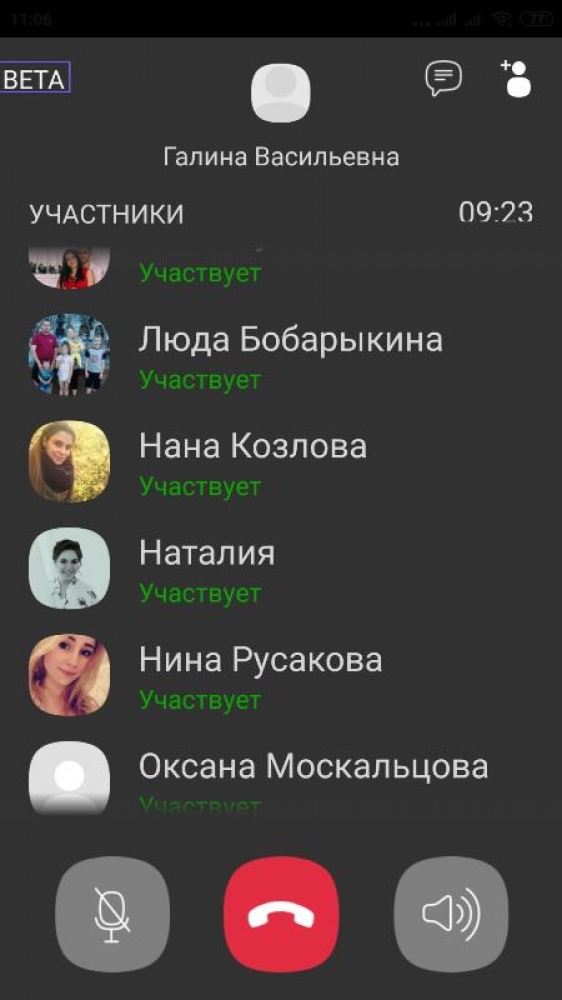Select participant Нана Козлова
This screenshot has height=1000, width=562.
point(281,461)
